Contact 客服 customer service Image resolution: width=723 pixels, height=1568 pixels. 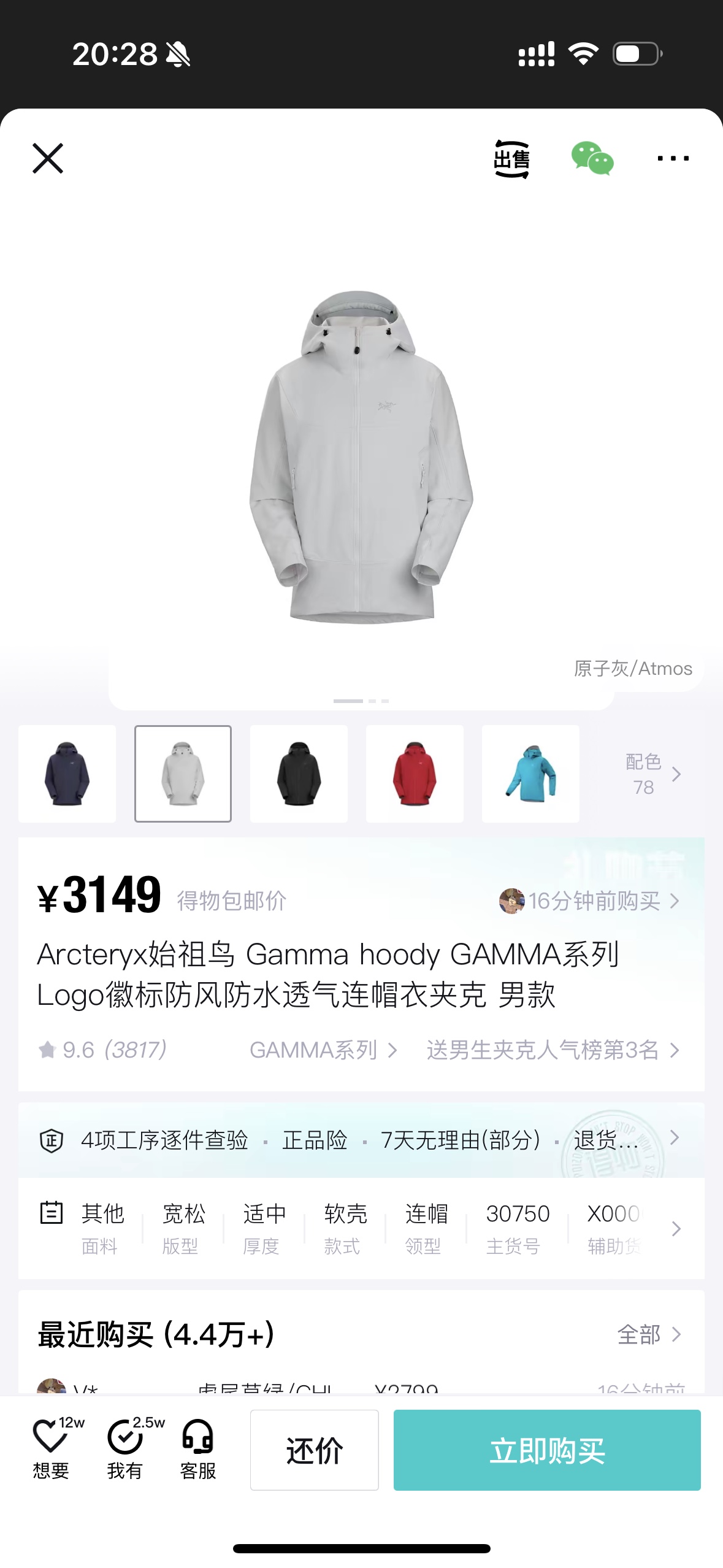[197, 1449]
